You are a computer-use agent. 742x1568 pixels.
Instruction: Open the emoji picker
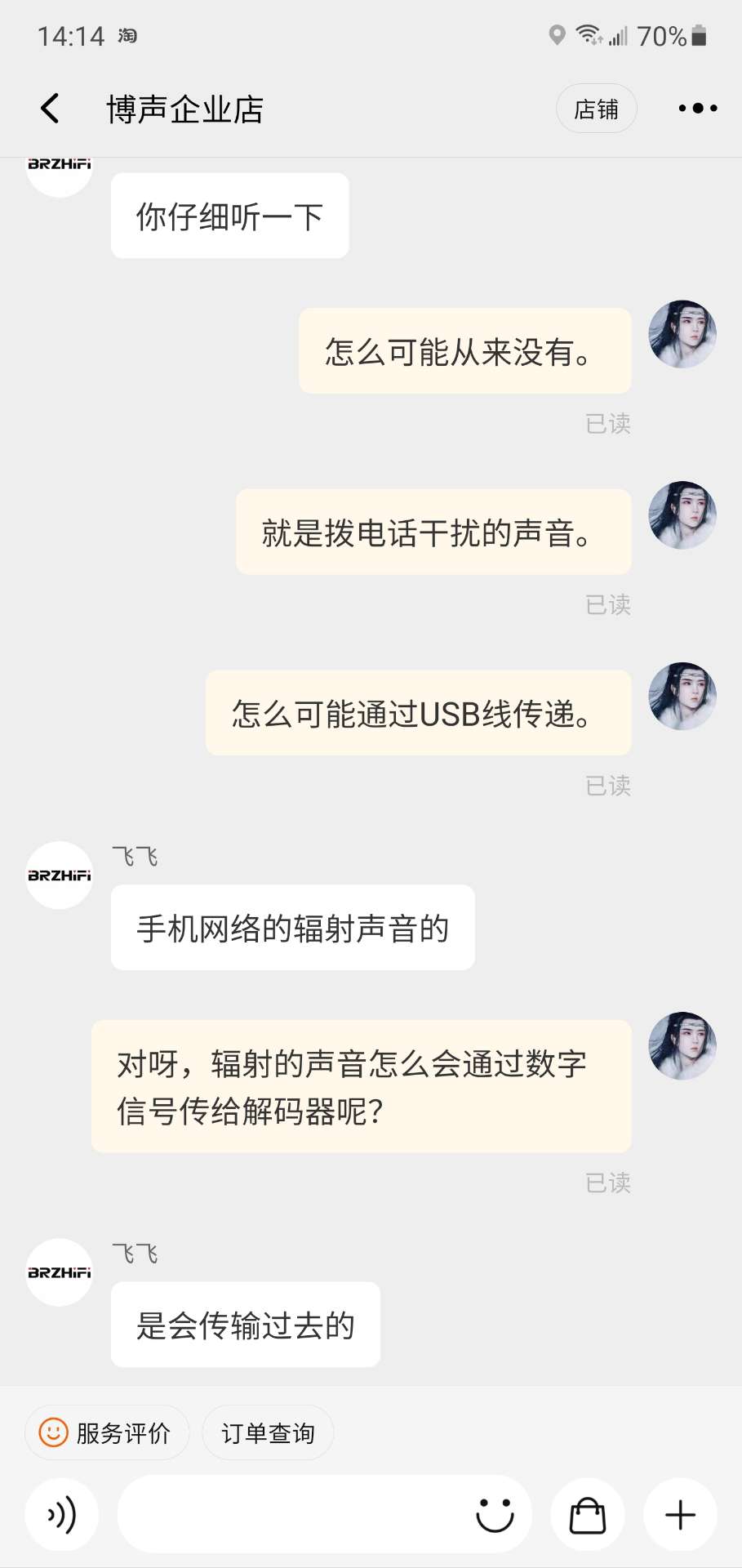(495, 1515)
